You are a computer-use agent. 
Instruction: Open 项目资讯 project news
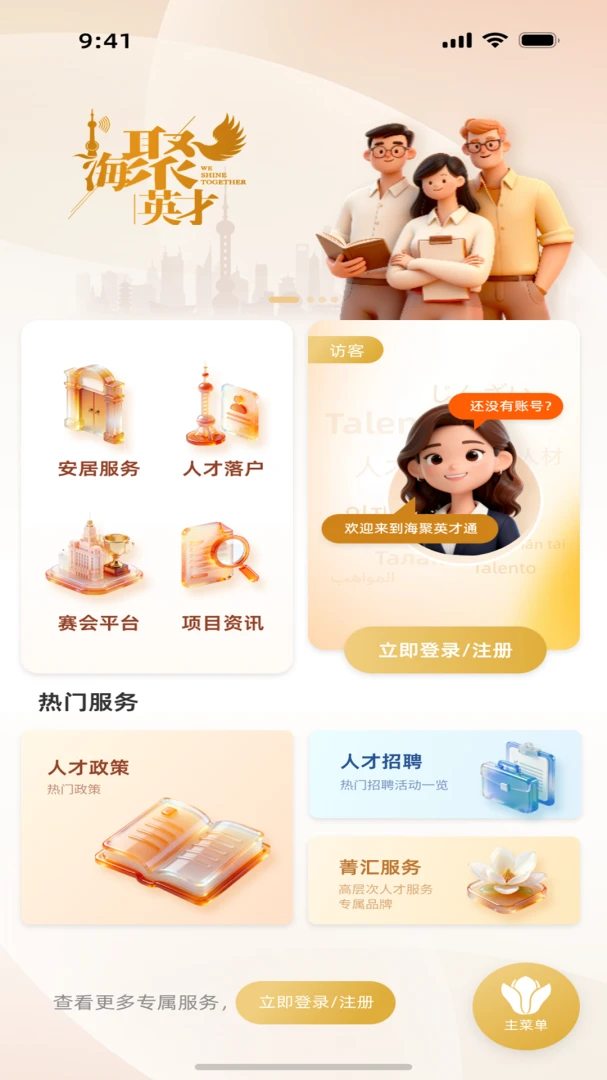223,576
